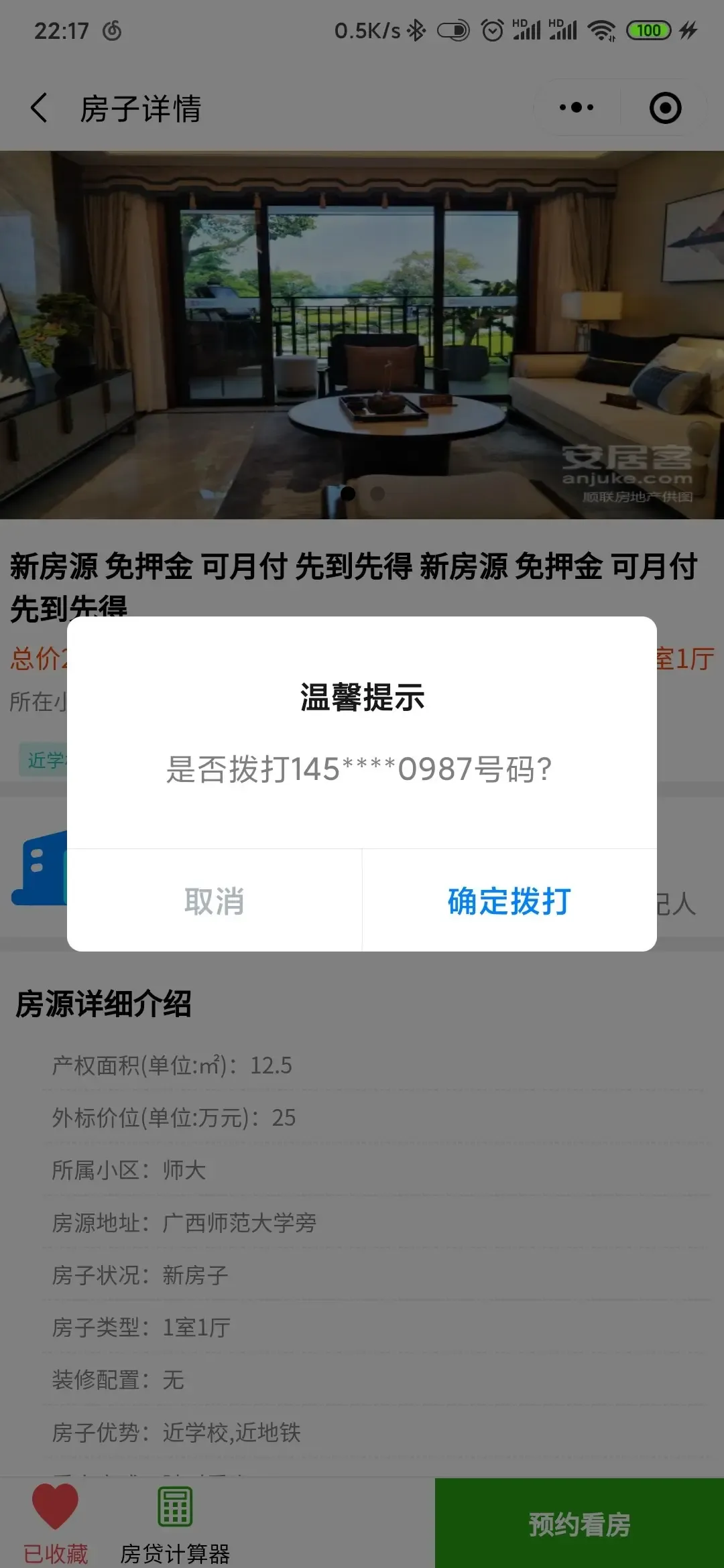The height and width of the screenshot is (1568, 724).
Task: Tap the alarm clock status icon
Action: (493, 29)
